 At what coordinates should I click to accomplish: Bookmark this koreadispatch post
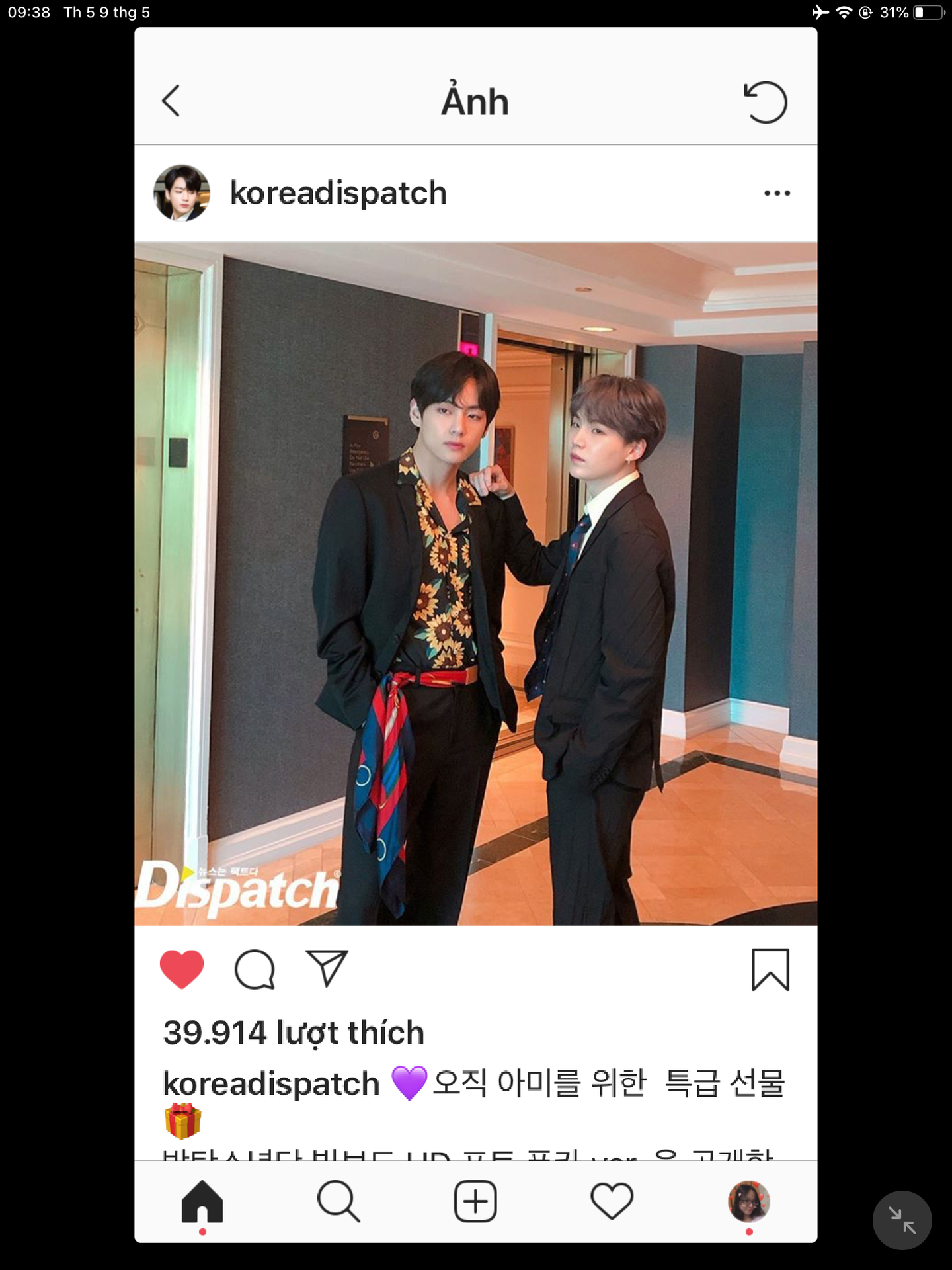click(770, 970)
